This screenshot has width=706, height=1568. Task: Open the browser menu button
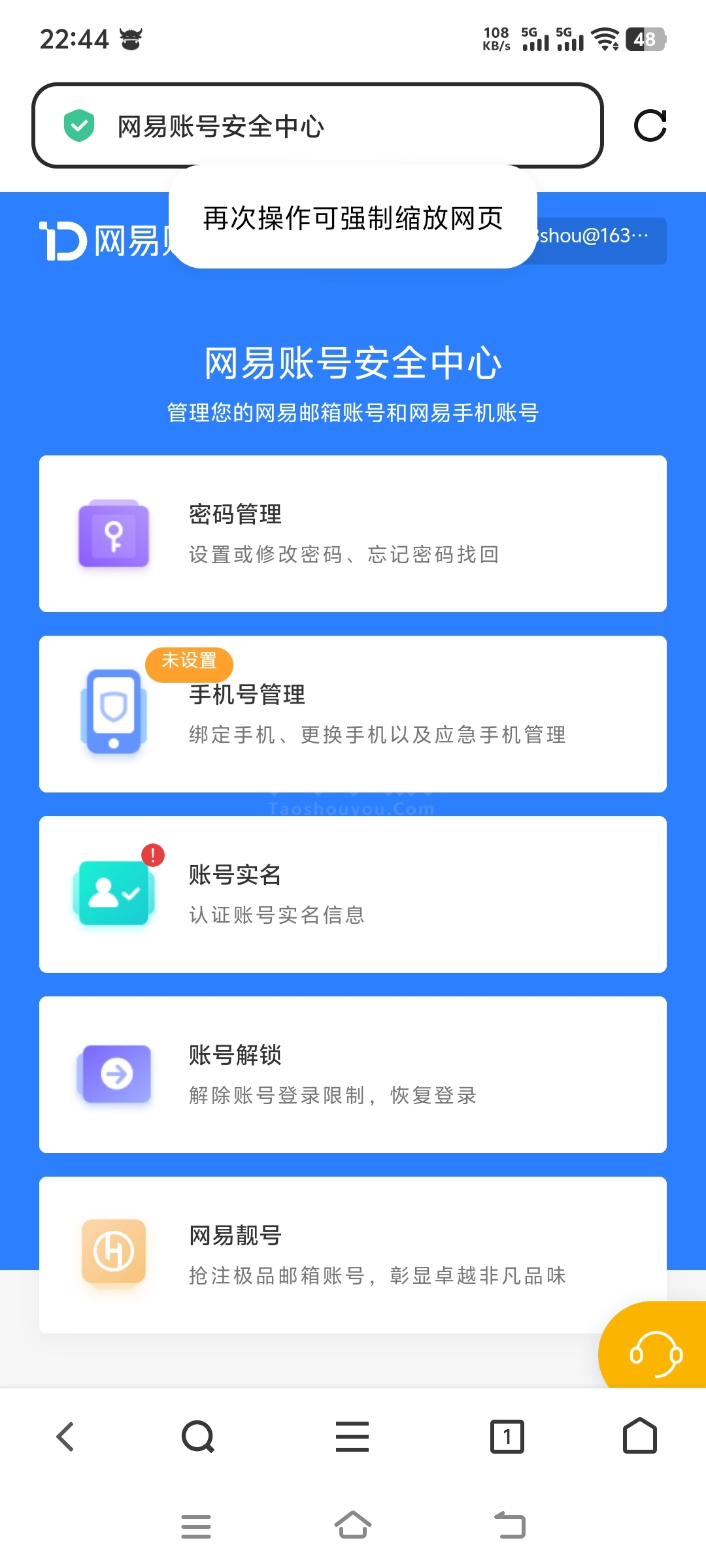(352, 1437)
